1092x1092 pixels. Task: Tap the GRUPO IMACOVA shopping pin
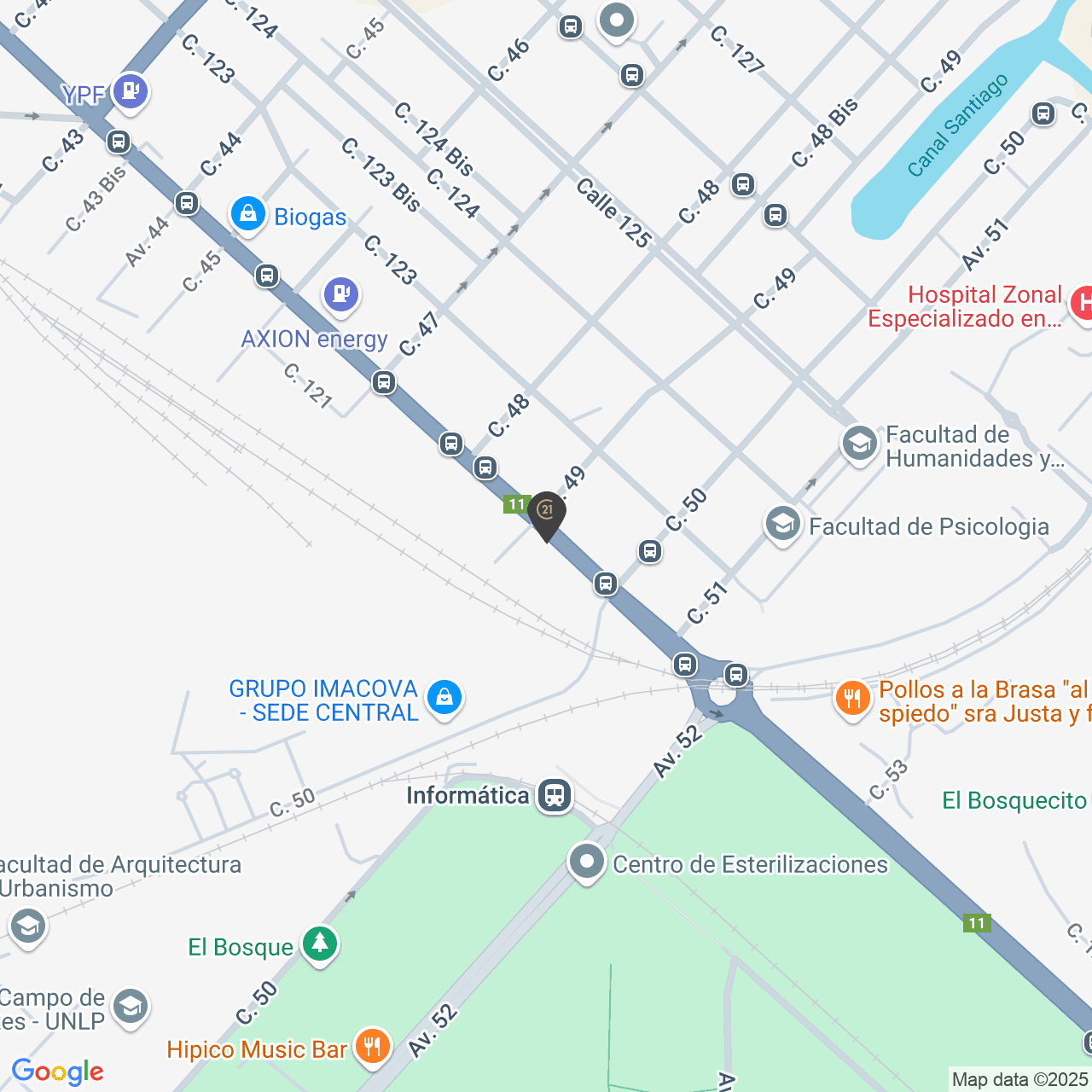click(x=444, y=698)
